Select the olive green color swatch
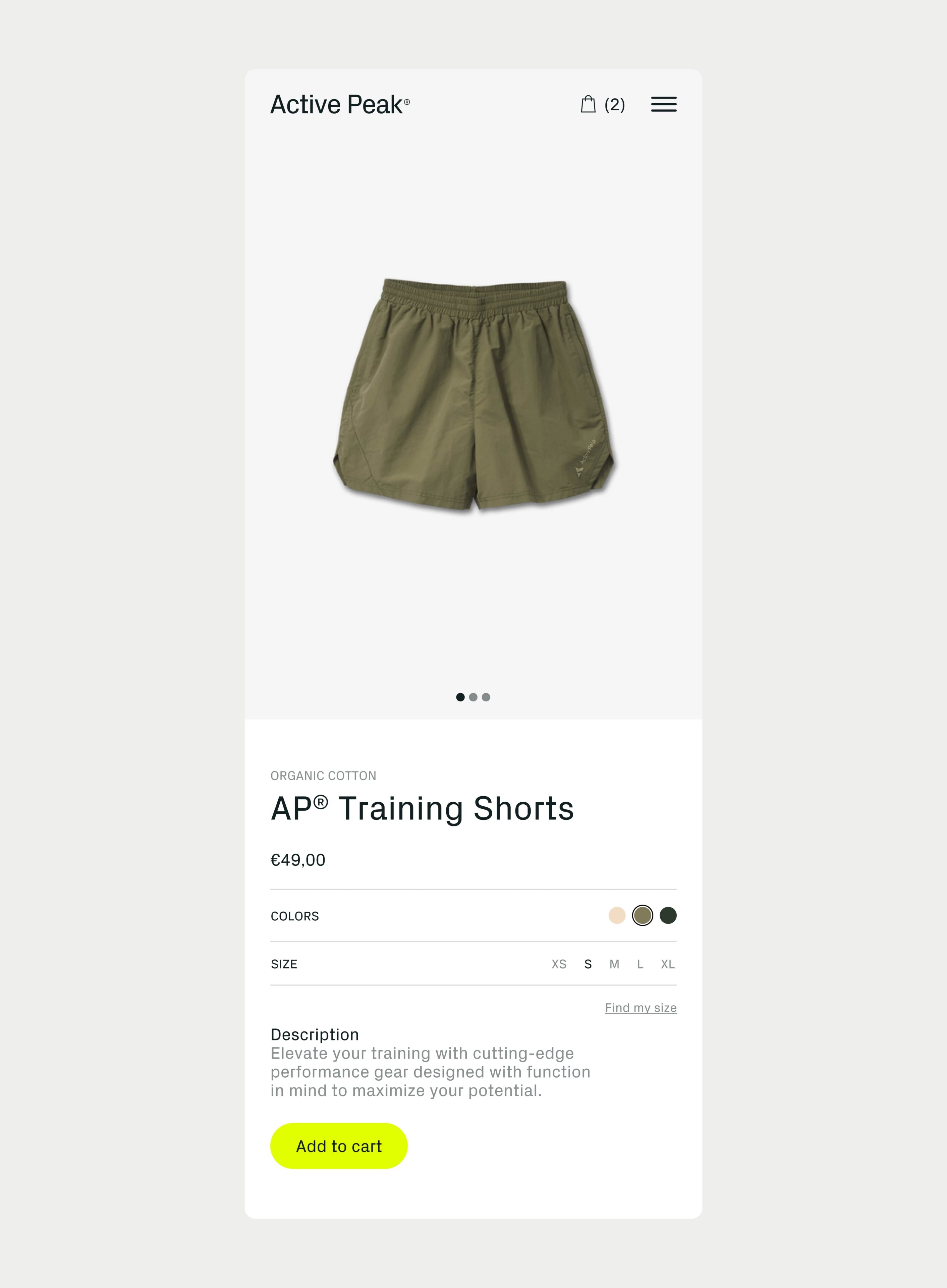Image resolution: width=947 pixels, height=1288 pixels. coord(642,915)
